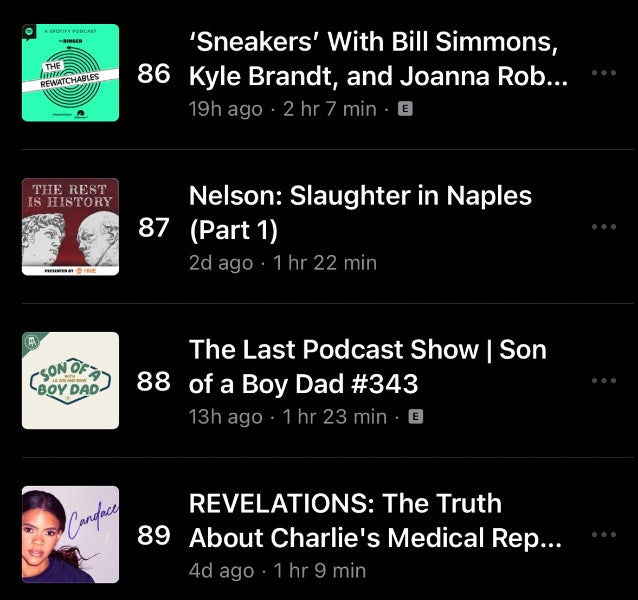Show more options for Nelson: Slaughter in Naples

tap(604, 227)
